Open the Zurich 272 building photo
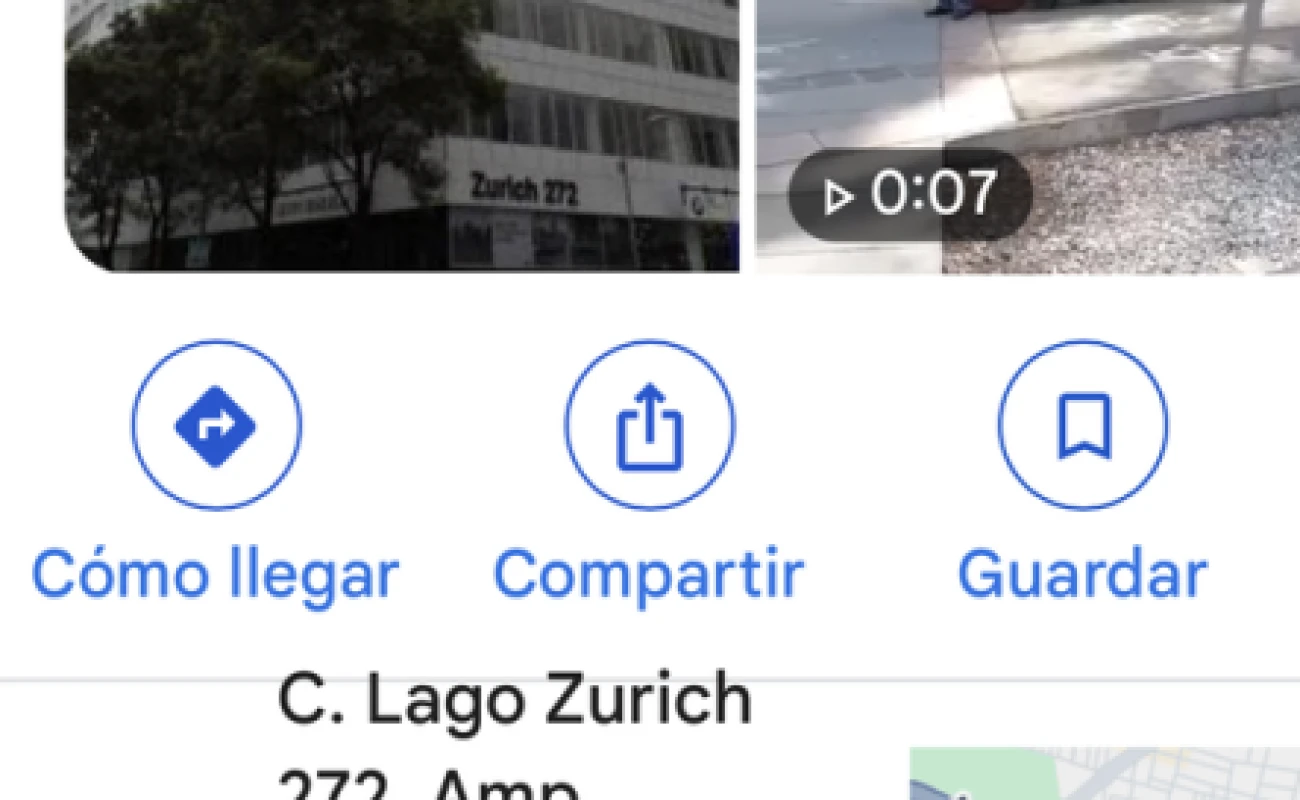Viewport: 1300px width, 800px height. click(x=402, y=135)
